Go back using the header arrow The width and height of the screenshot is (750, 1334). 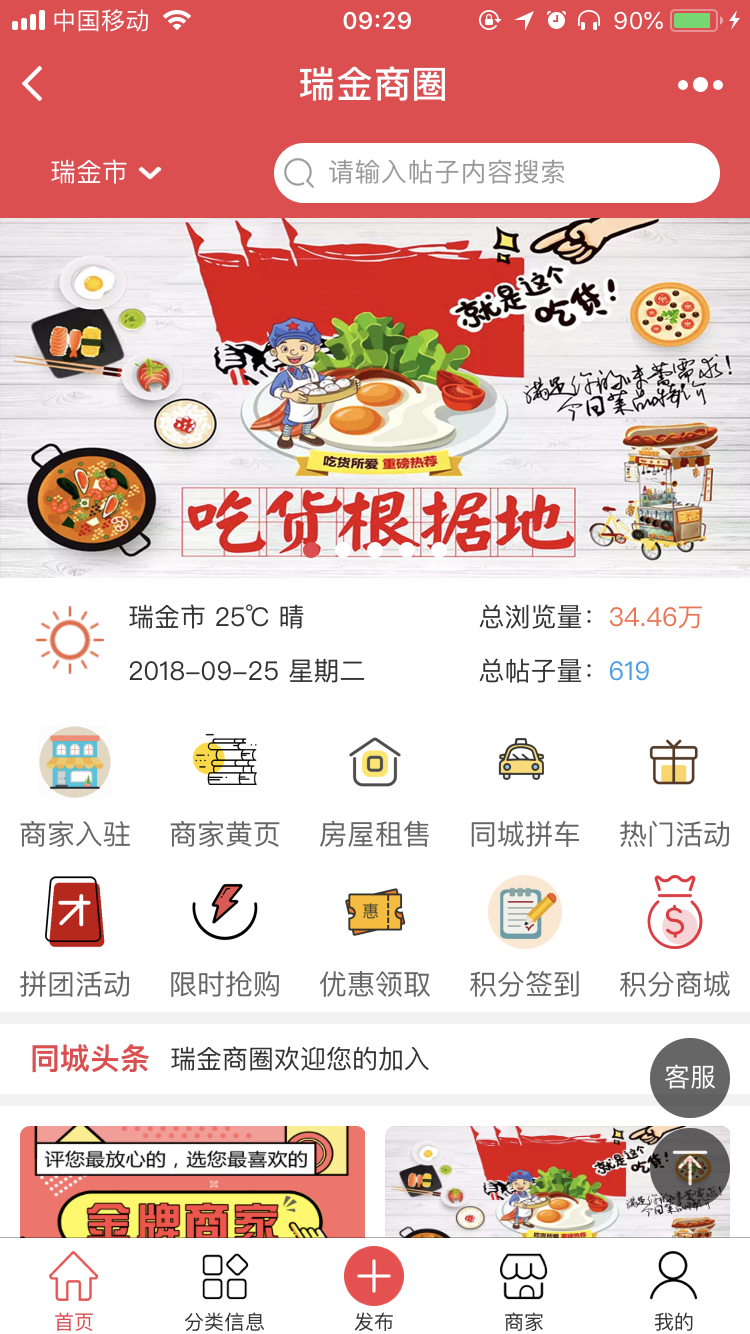click(x=33, y=84)
